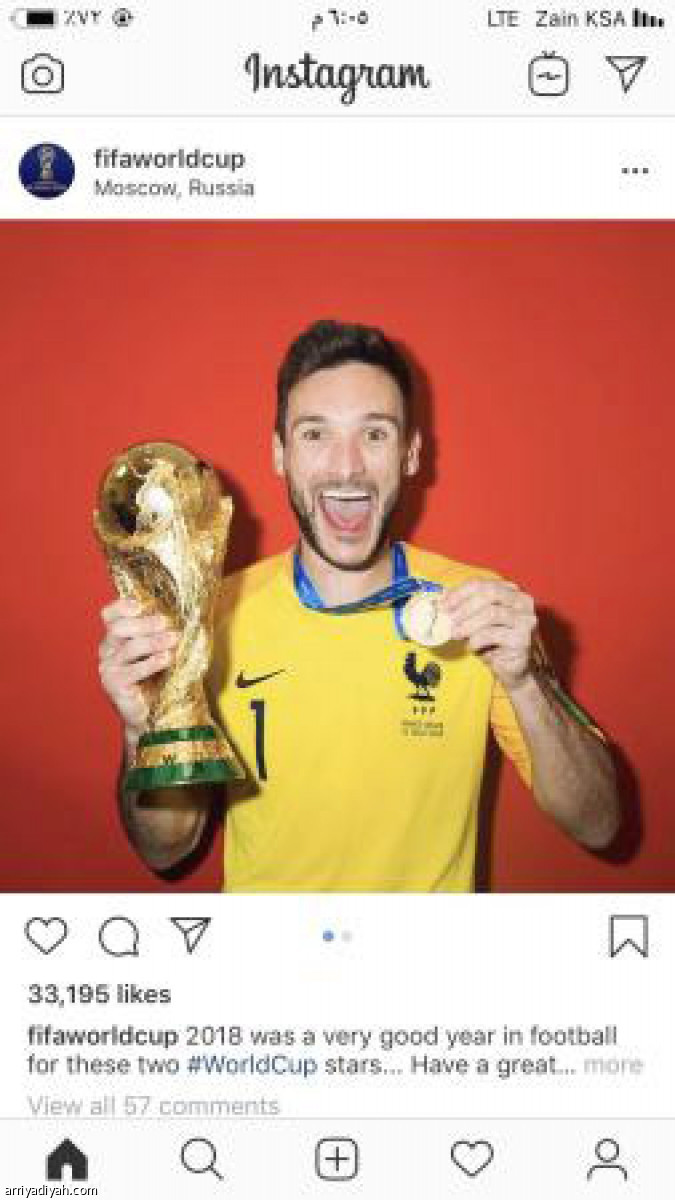View who liked via 33,195 likes
This screenshot has height=1200, width=675.
point(99,994)
